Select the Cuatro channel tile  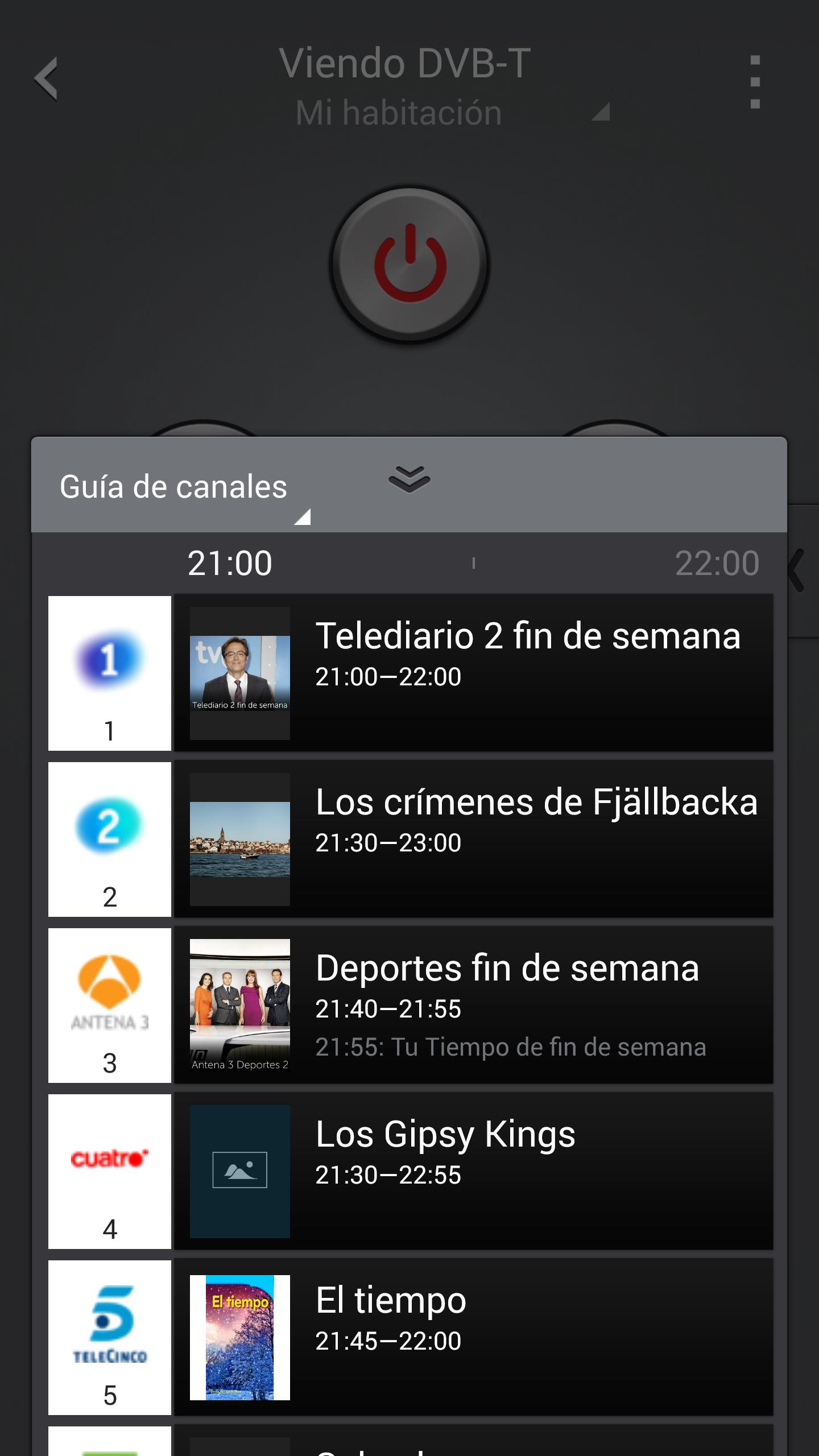pos(110,1171)
